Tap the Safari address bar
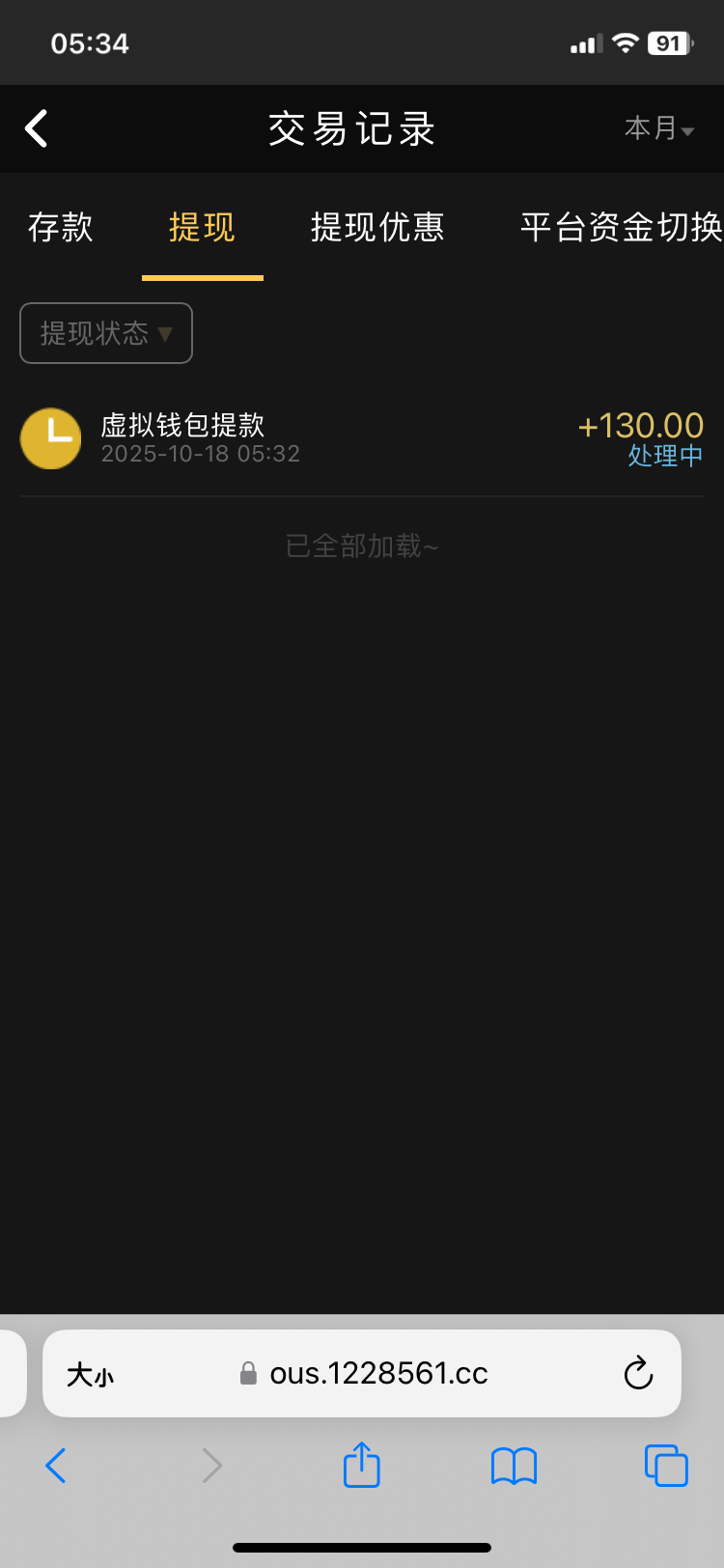 (x=378, y=1373)
